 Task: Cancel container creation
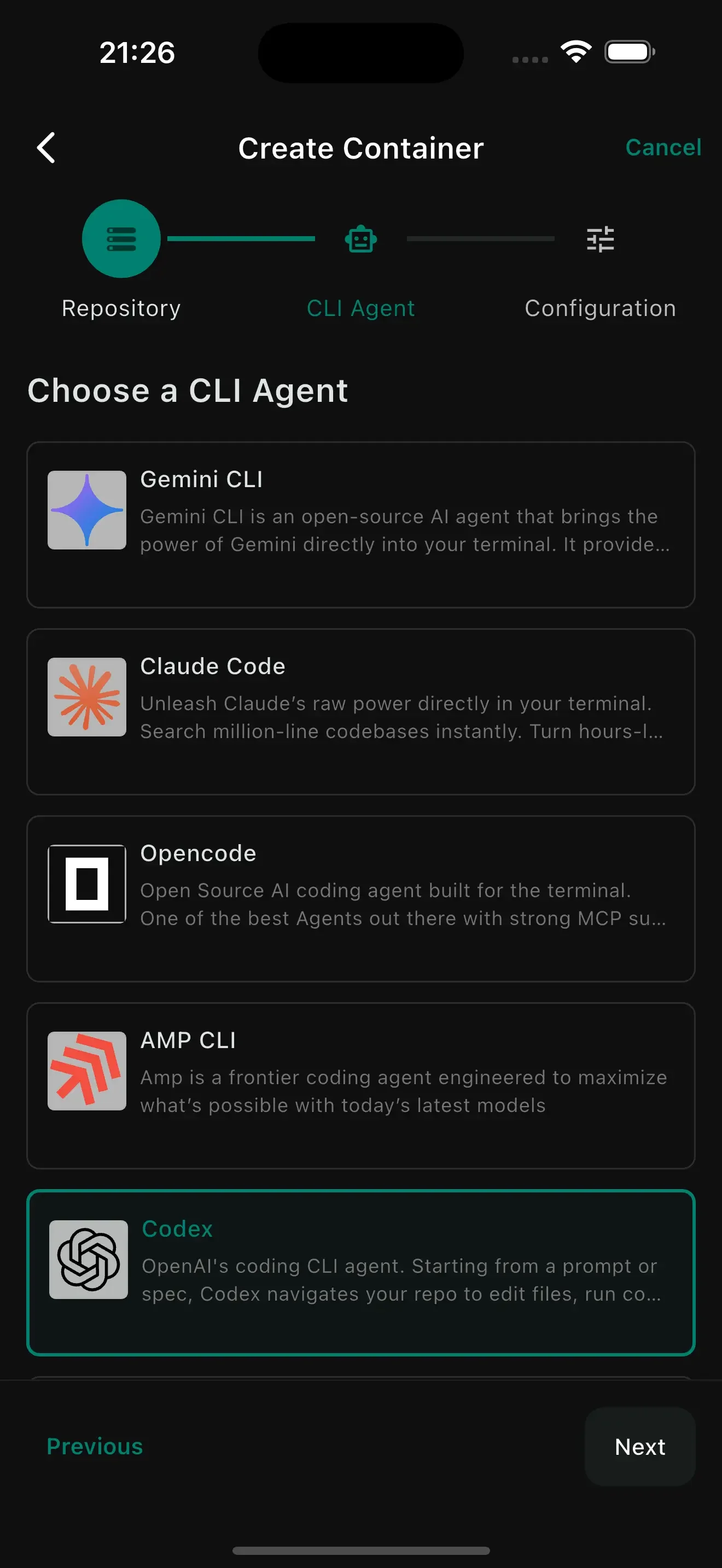coord(663,148)
